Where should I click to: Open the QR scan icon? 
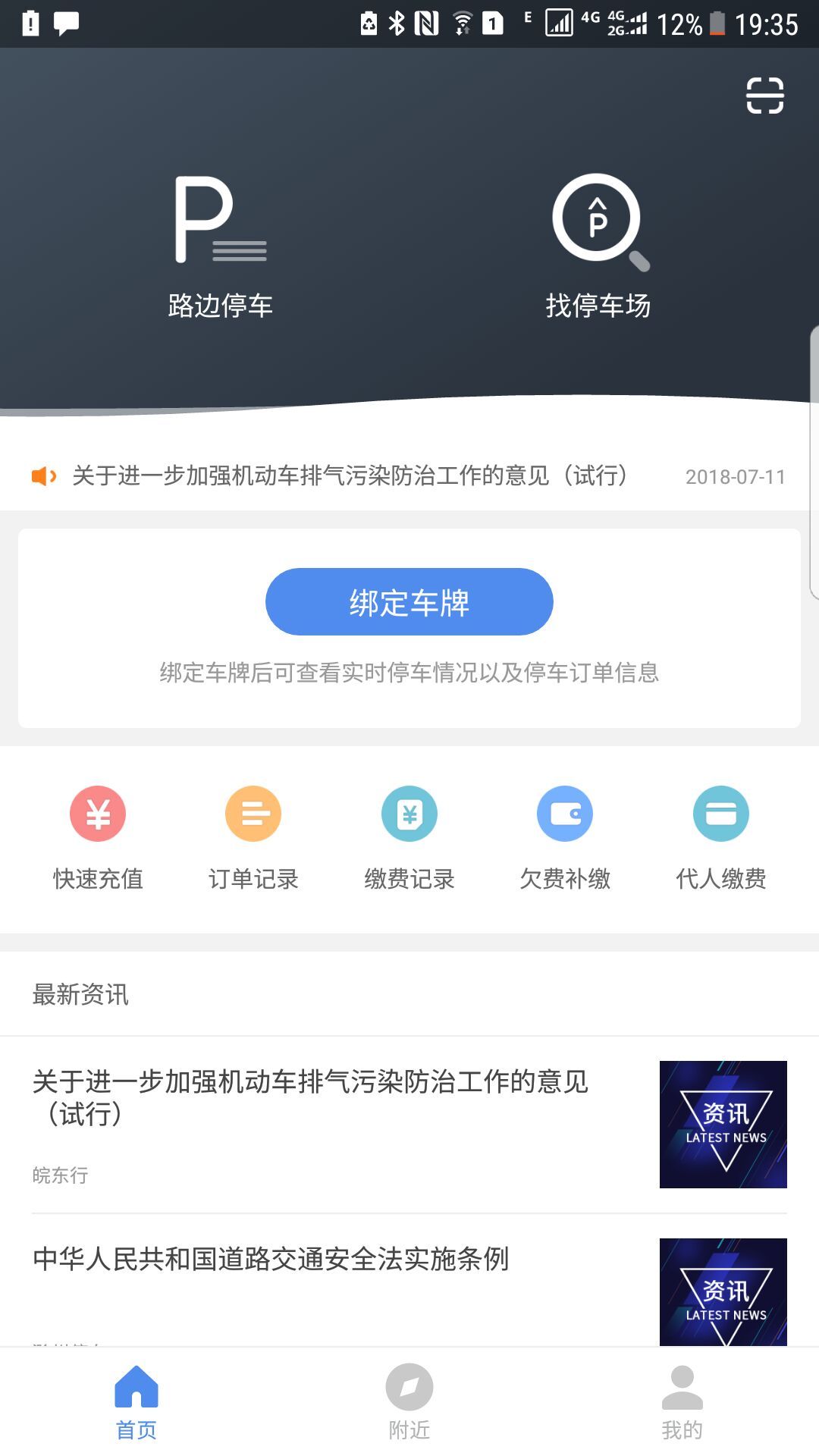coord(764,96)
